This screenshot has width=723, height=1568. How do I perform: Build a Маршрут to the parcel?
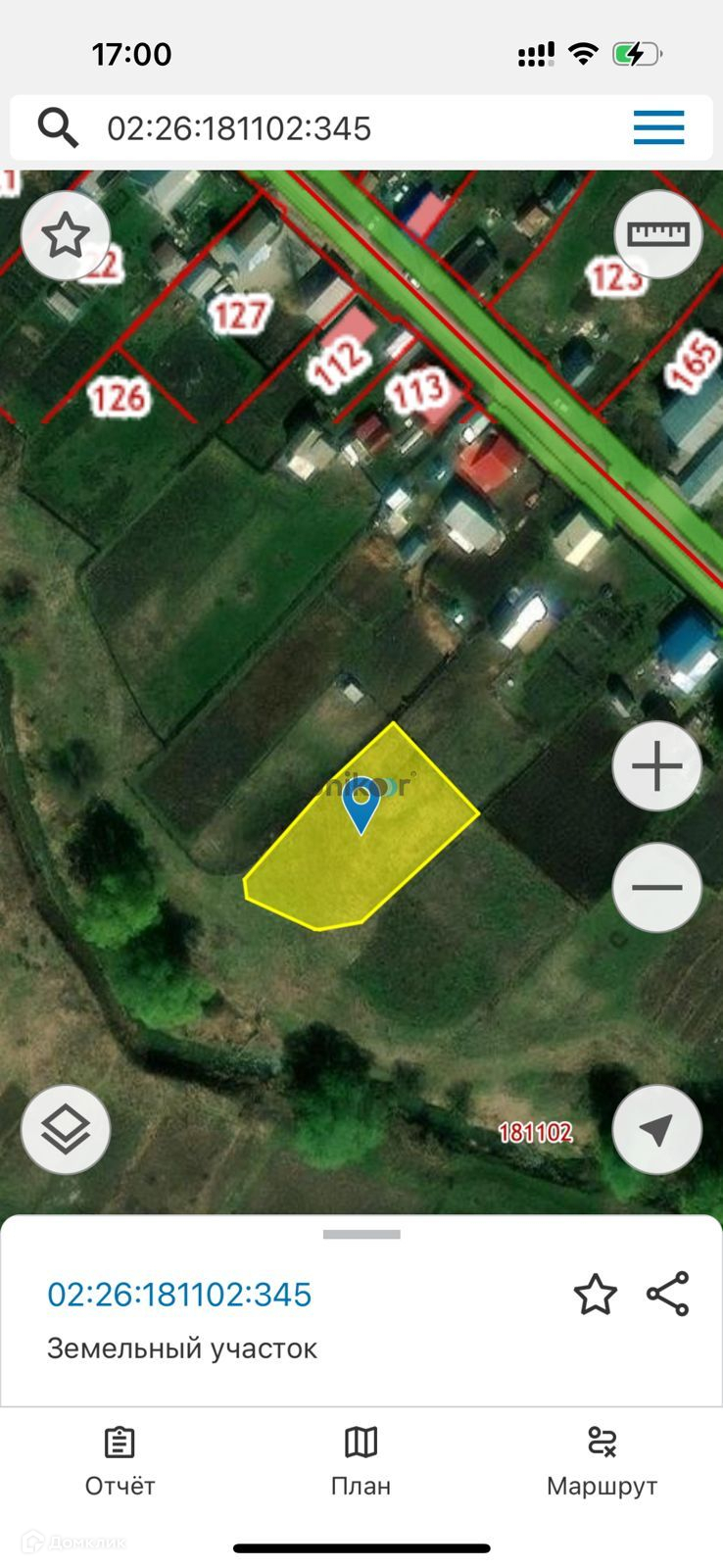(602, 1461)
